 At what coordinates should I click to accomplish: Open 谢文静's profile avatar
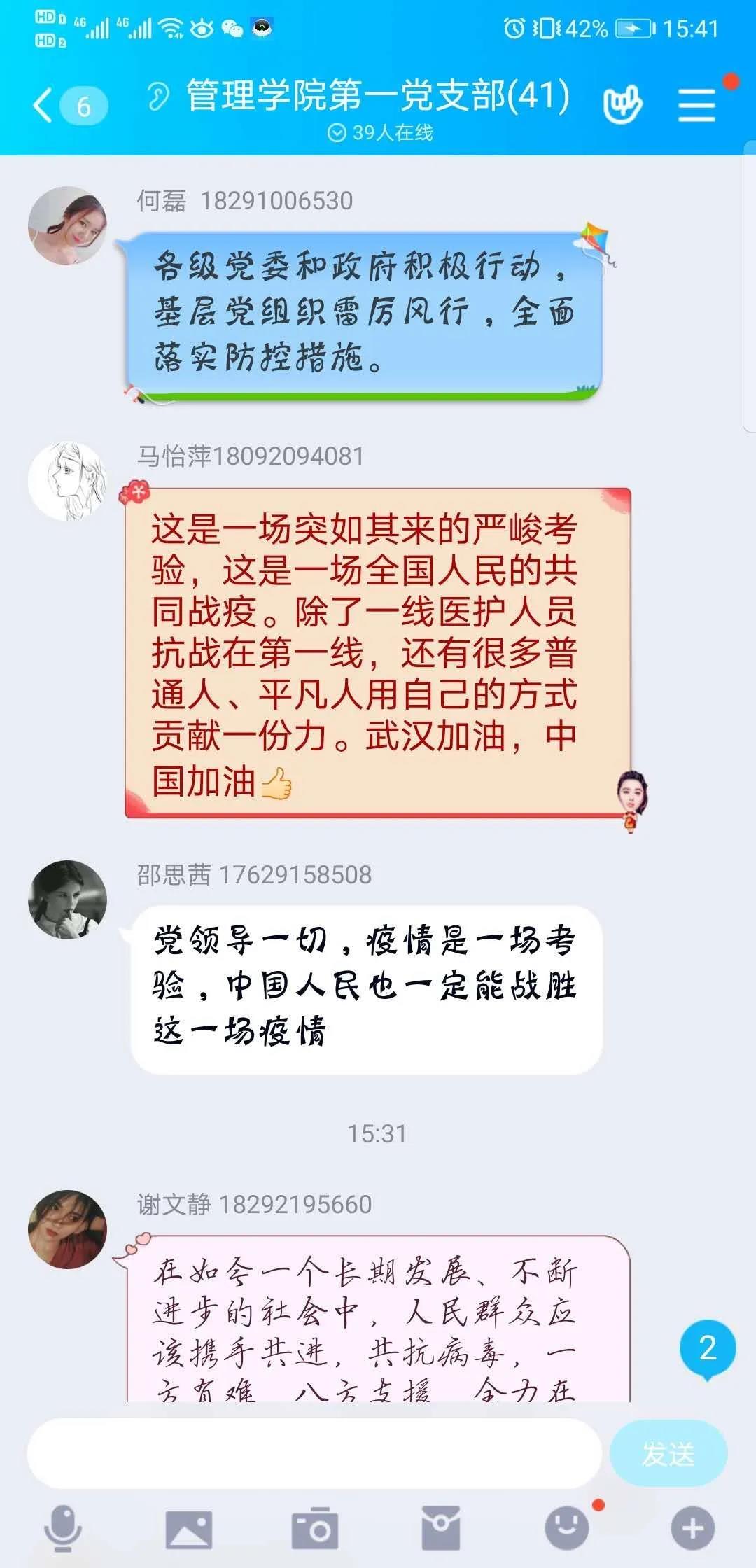point(67,1229)
